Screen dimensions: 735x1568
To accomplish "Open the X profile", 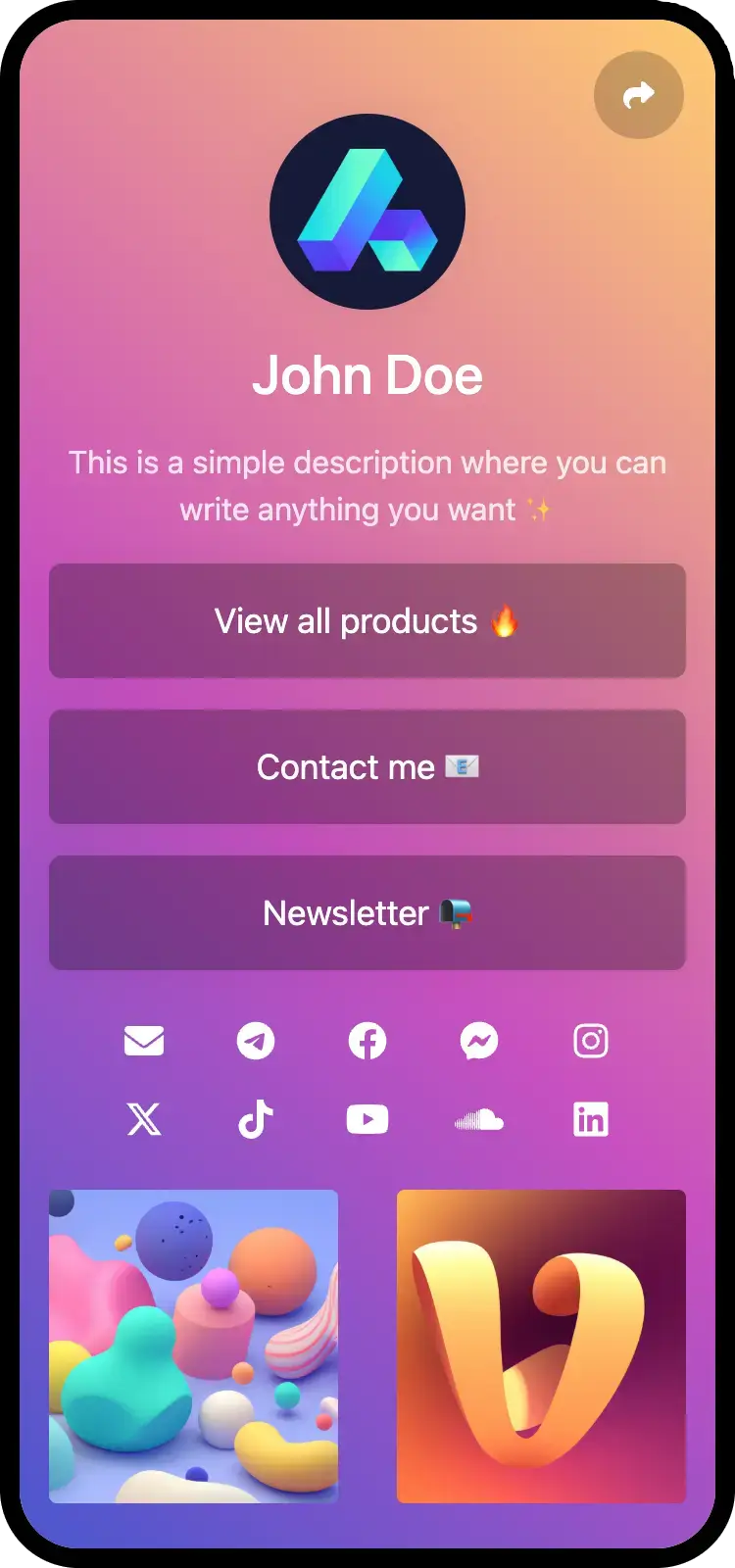I will point(144,1119).
